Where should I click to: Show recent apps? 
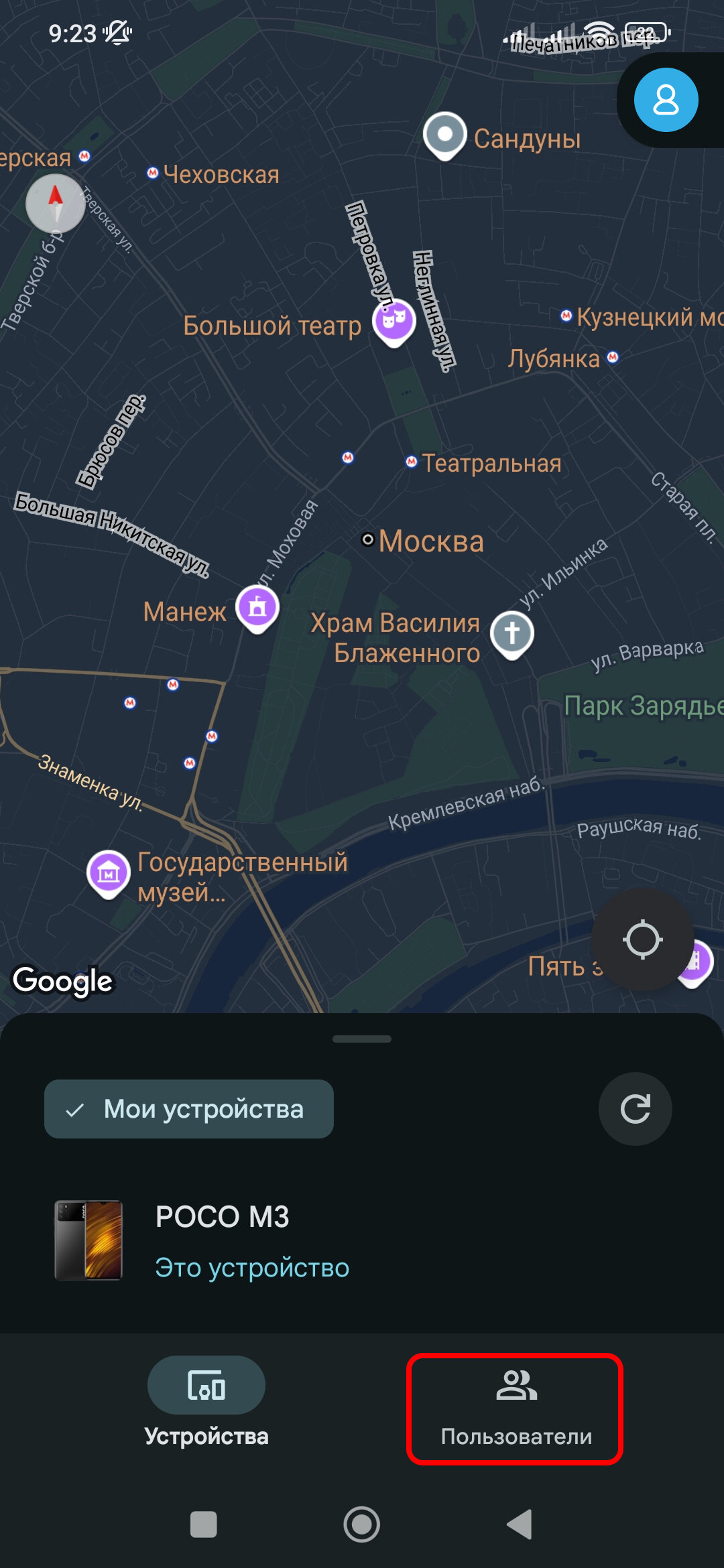204,1524
